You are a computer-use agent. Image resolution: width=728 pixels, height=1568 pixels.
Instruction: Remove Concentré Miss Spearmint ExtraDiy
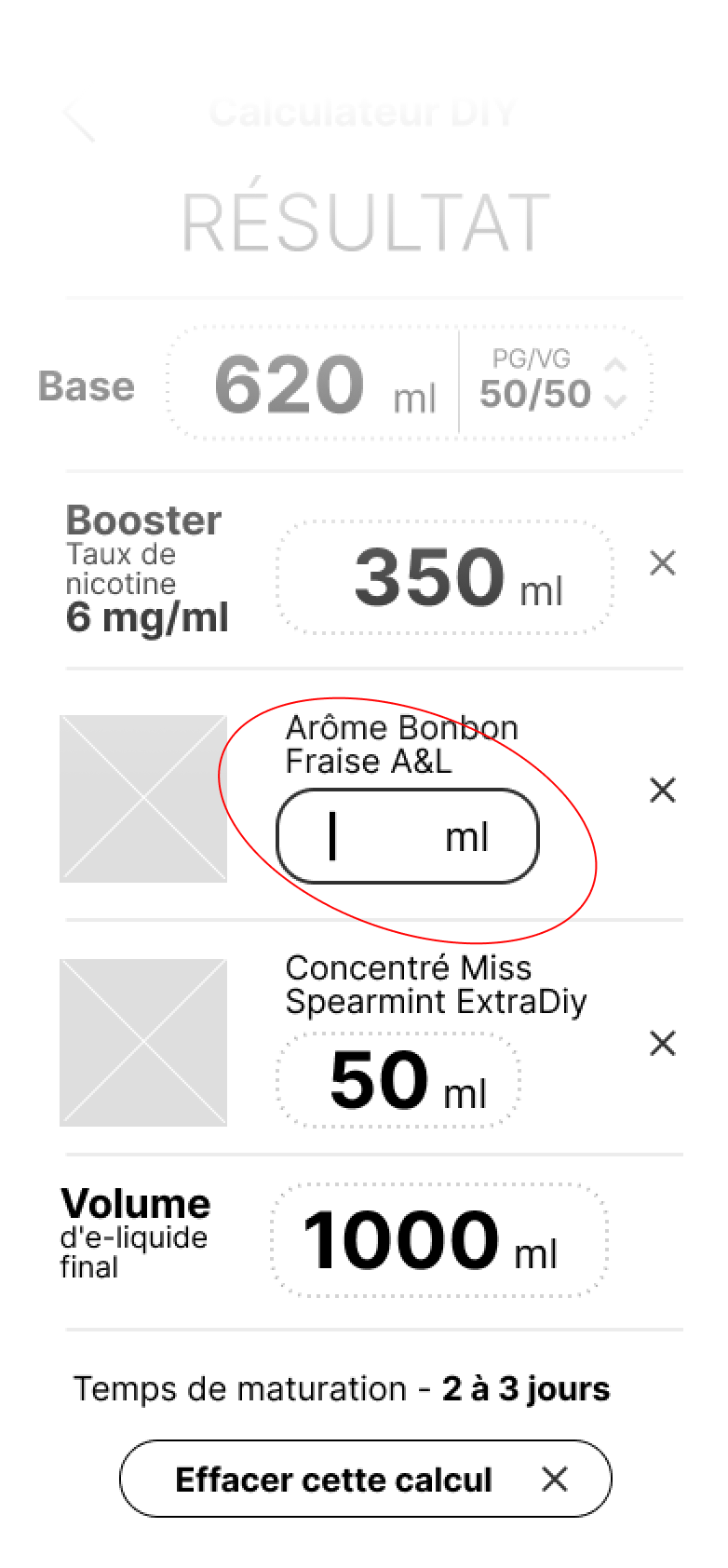tap(663, 1044)
